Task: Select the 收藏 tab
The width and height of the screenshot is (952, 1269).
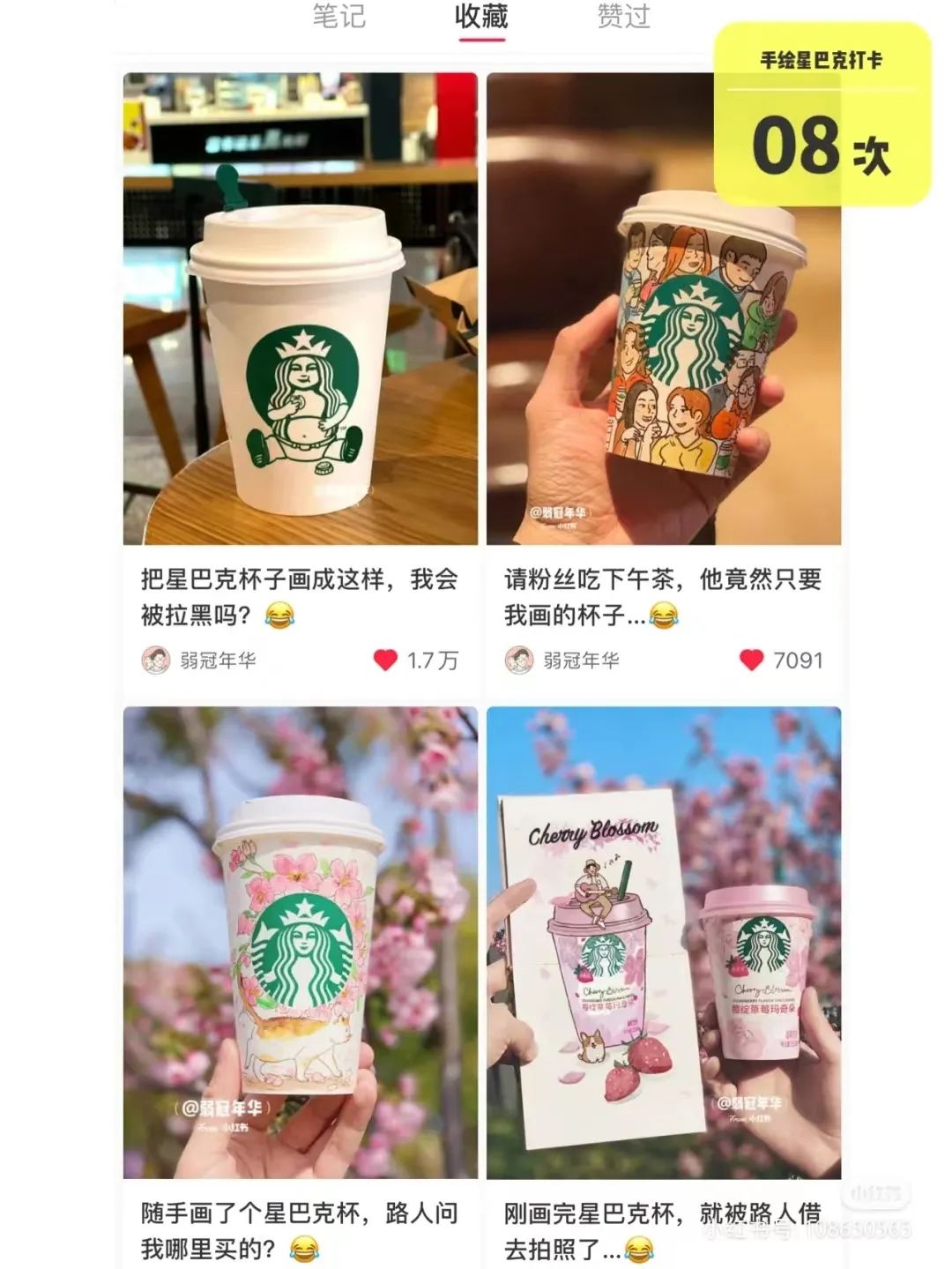Action: point(481,16)
